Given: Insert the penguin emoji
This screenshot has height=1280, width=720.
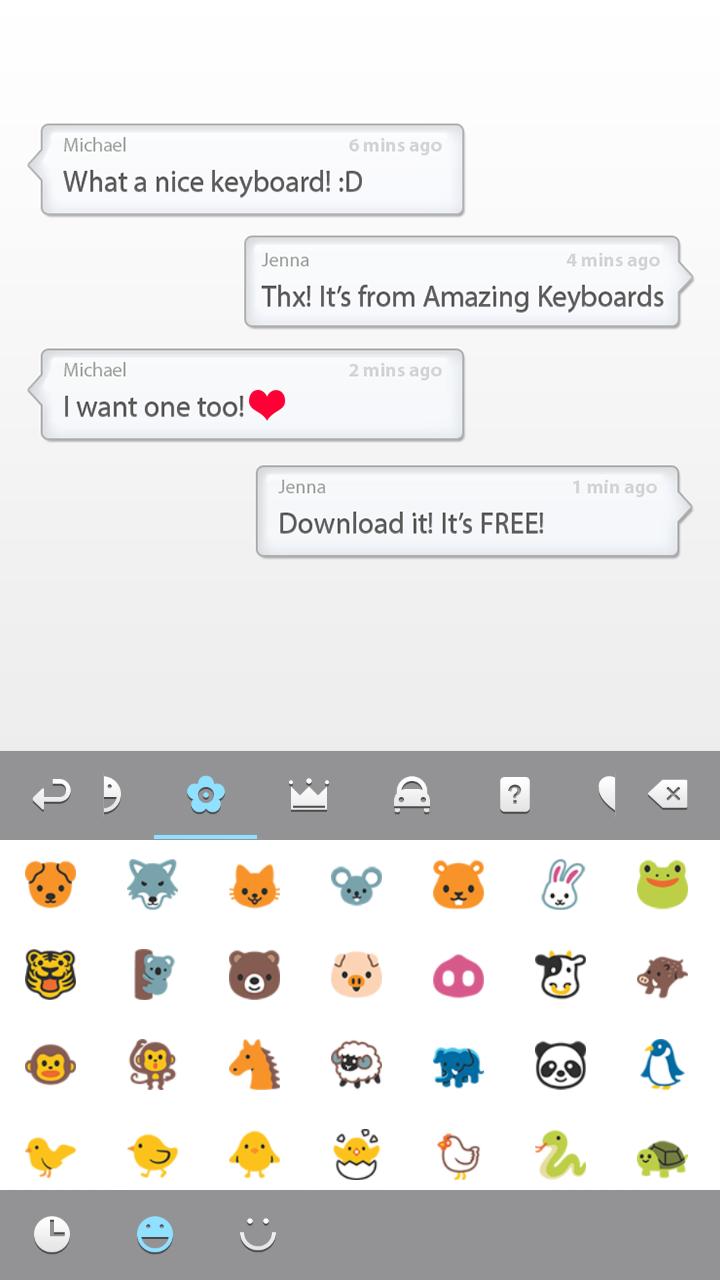Looking at the screenshot, I should tap(662, 1065).
